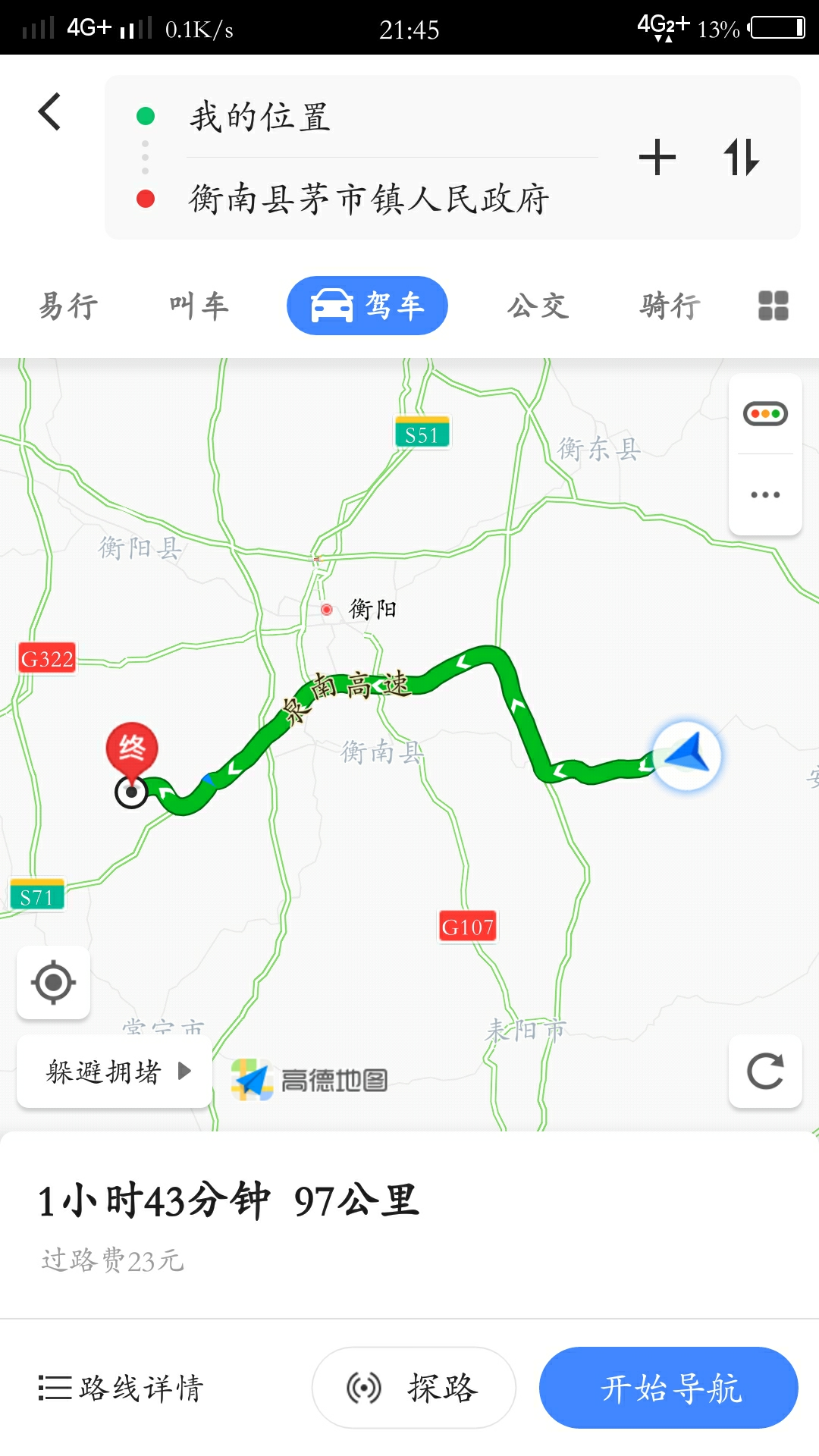Start navigation with 开始导航
This screenshot has width=819, height=1456.
[669, 1388]
